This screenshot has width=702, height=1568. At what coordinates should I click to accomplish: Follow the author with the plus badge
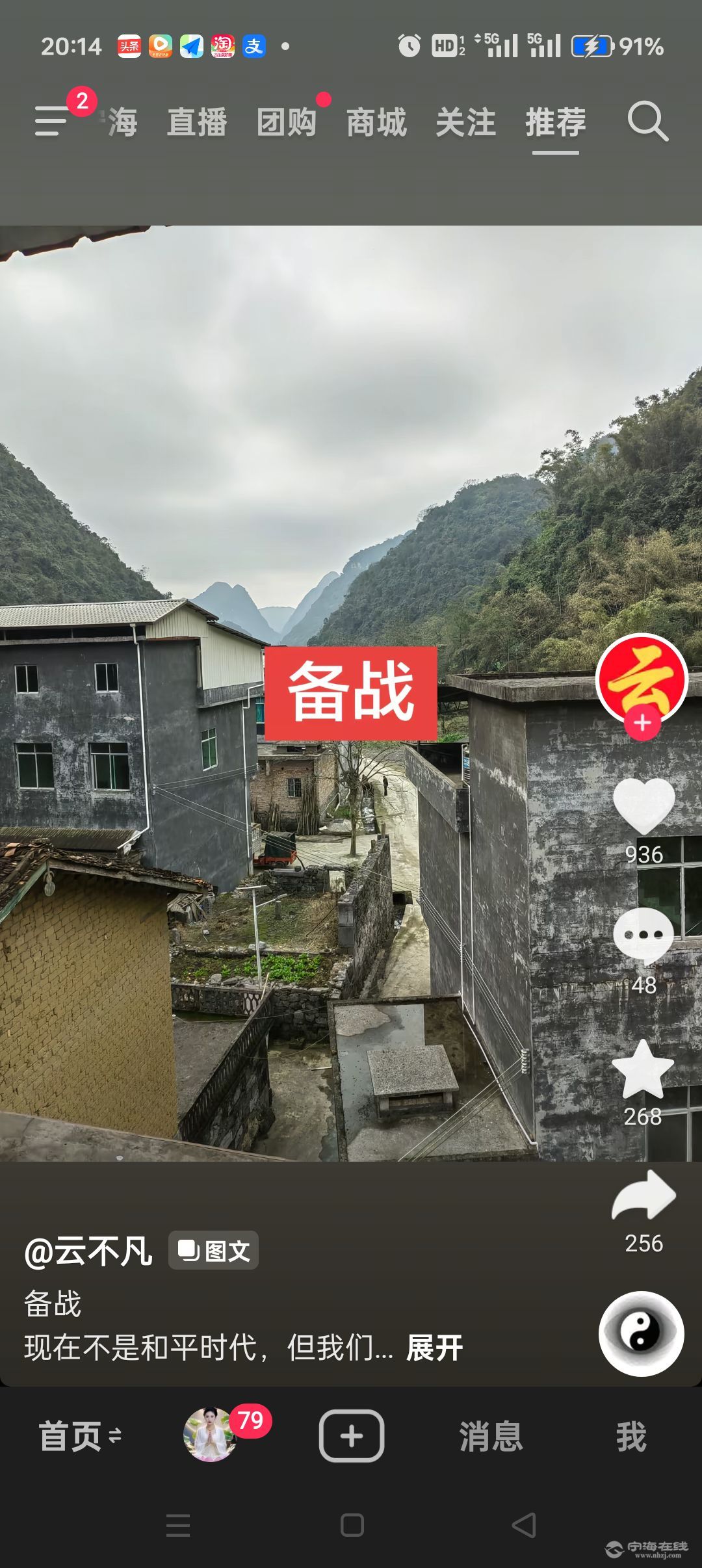click(x=642, y=723)
